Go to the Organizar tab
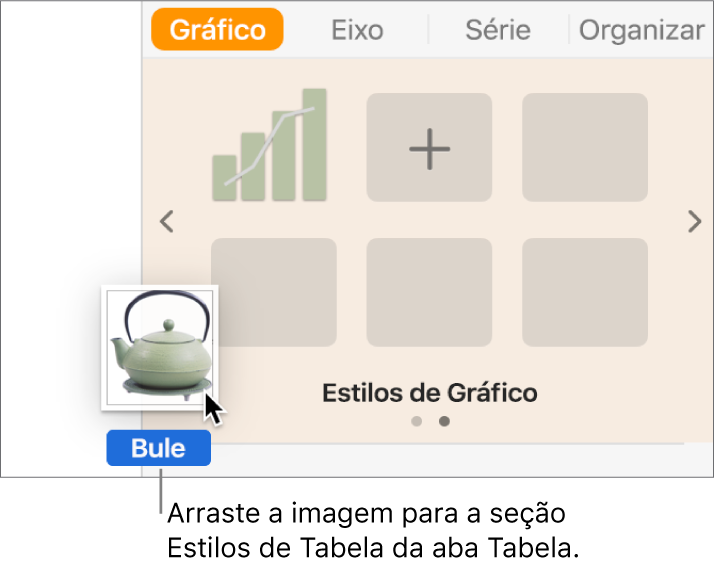Image resolution: width=716 pixels, height=569 pixels. [x=641, y=30]
